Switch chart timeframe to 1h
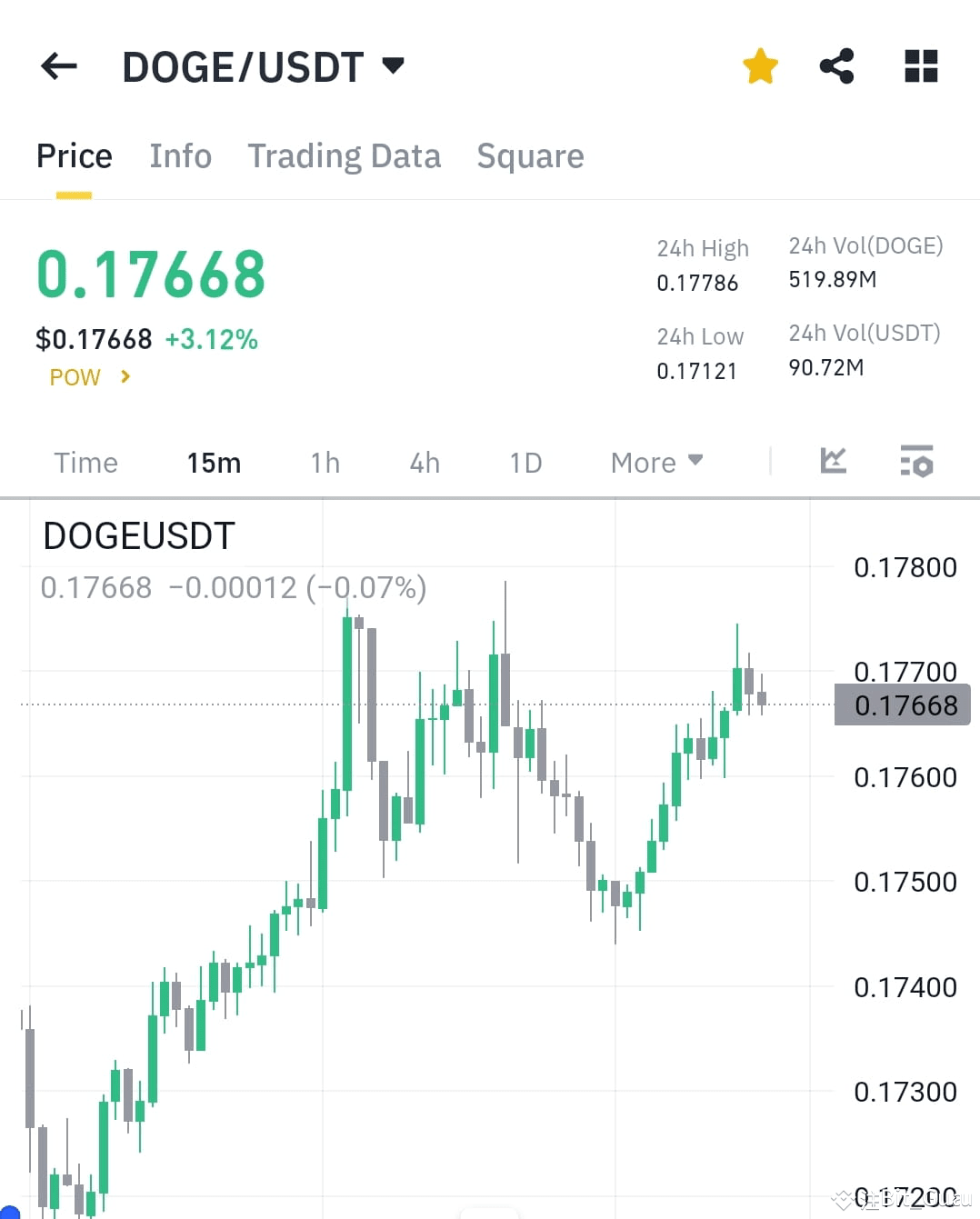Viewport: 980px width, 1219px height. click(325, 463)
